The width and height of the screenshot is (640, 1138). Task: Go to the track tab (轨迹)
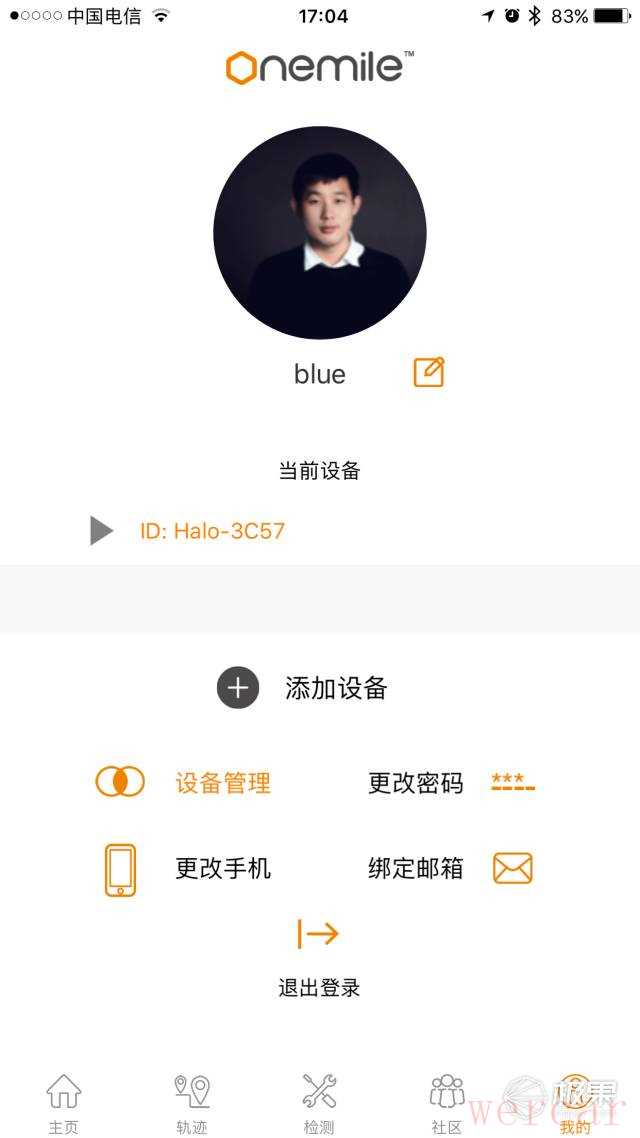pyautogui.click(x=192, y=1104)
